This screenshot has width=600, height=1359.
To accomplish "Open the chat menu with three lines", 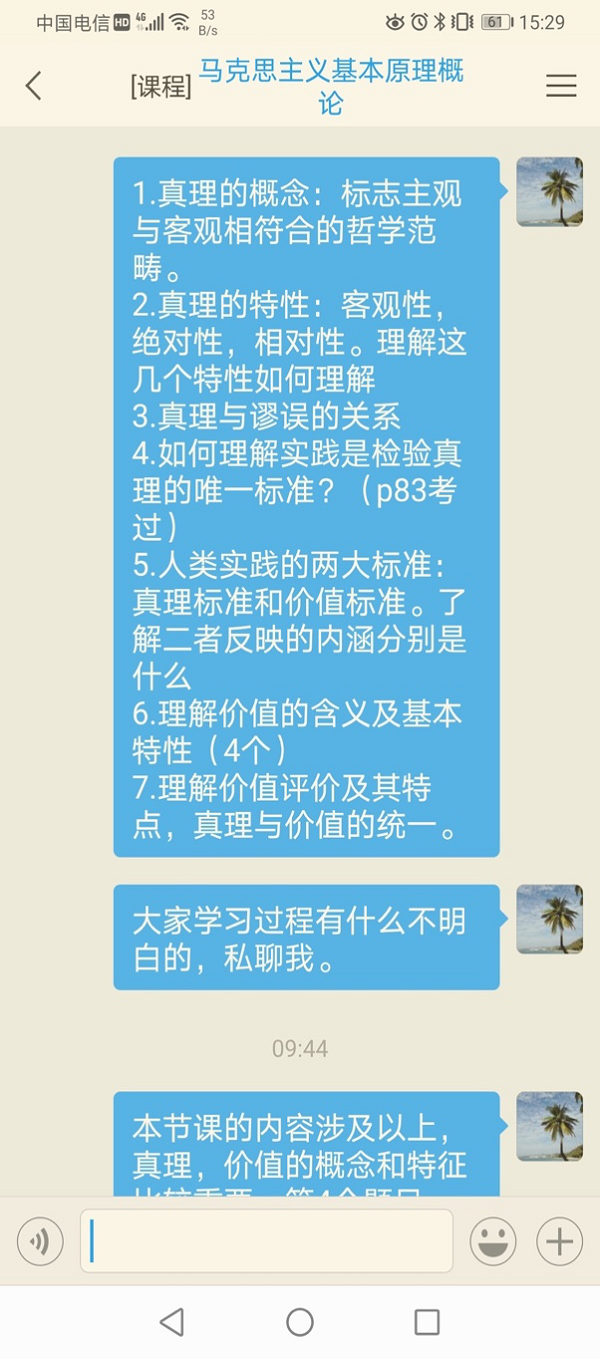I will 561,86.
